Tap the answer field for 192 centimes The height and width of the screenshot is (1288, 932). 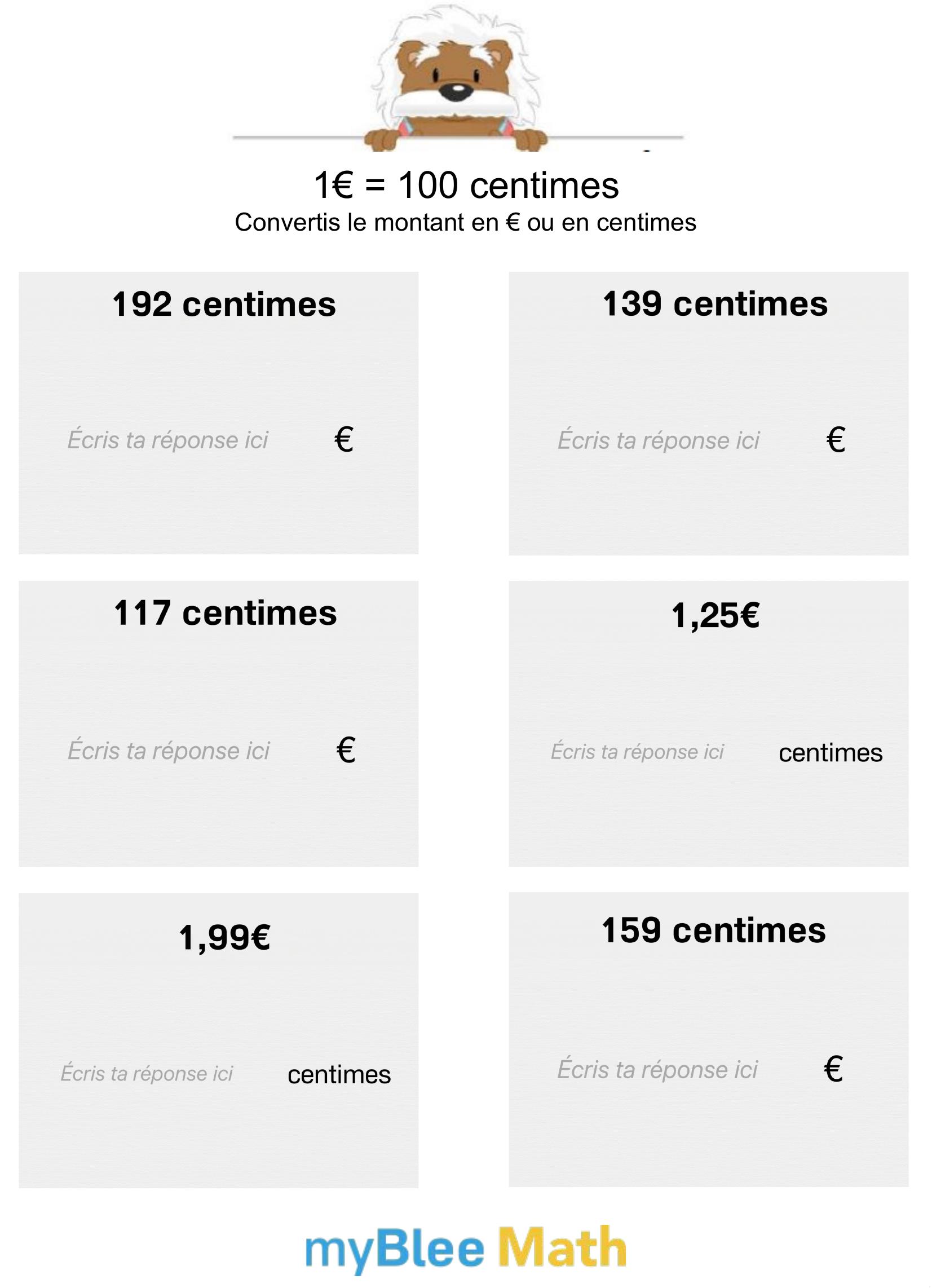[167, 440]
